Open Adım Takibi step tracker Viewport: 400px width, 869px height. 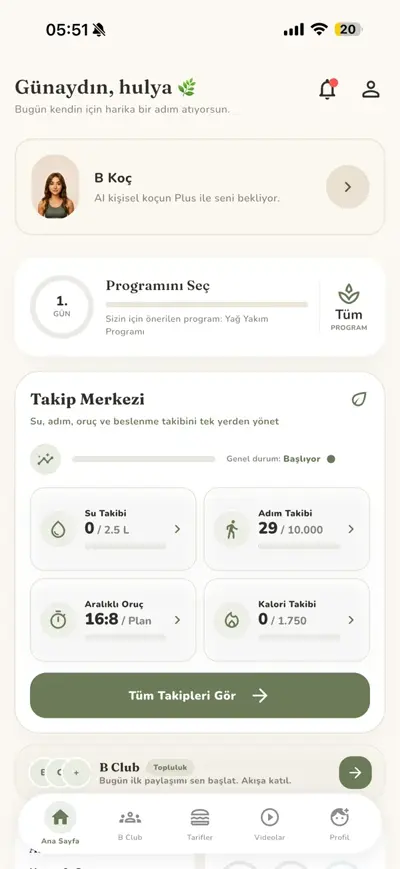pyautogui.click(x=286, y=529)
